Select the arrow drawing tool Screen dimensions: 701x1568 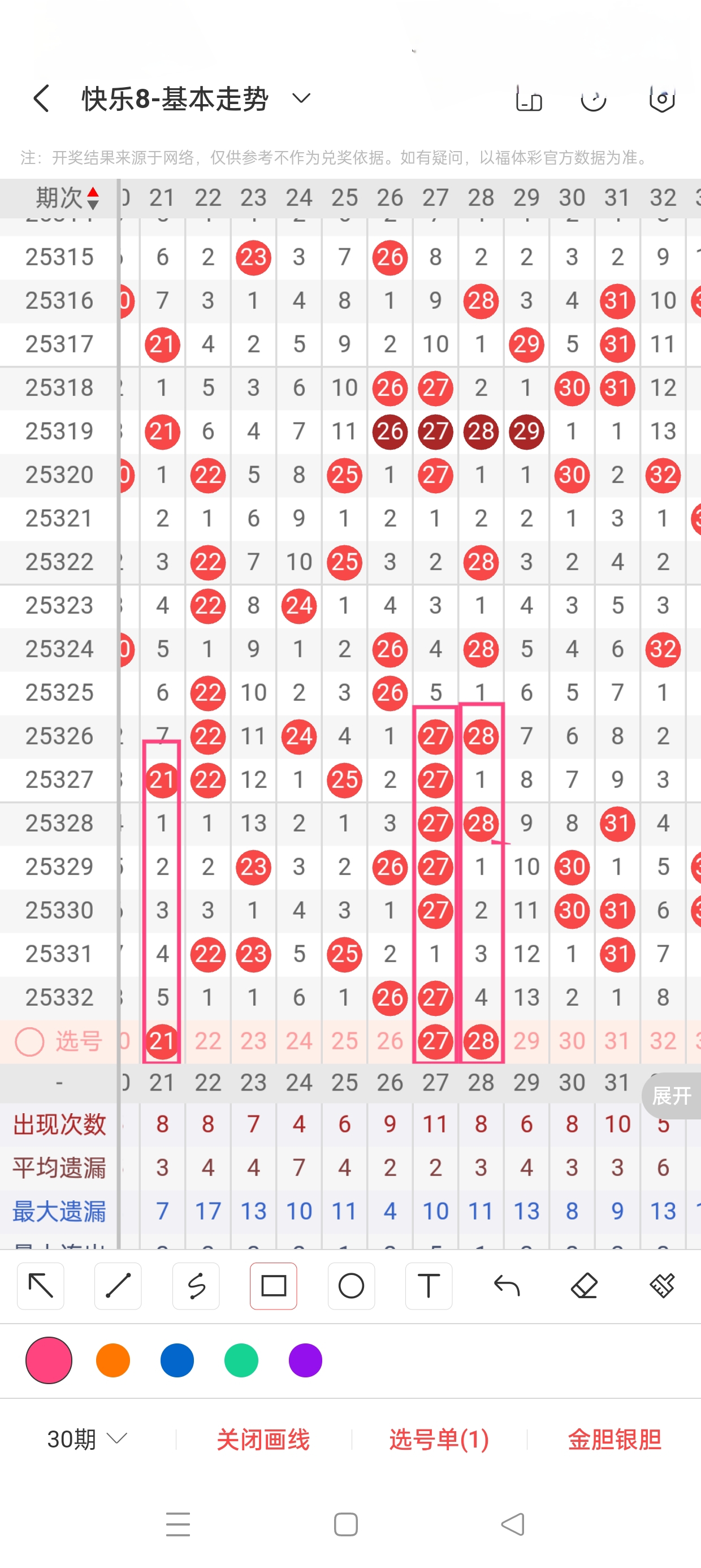pos(41,1286)
